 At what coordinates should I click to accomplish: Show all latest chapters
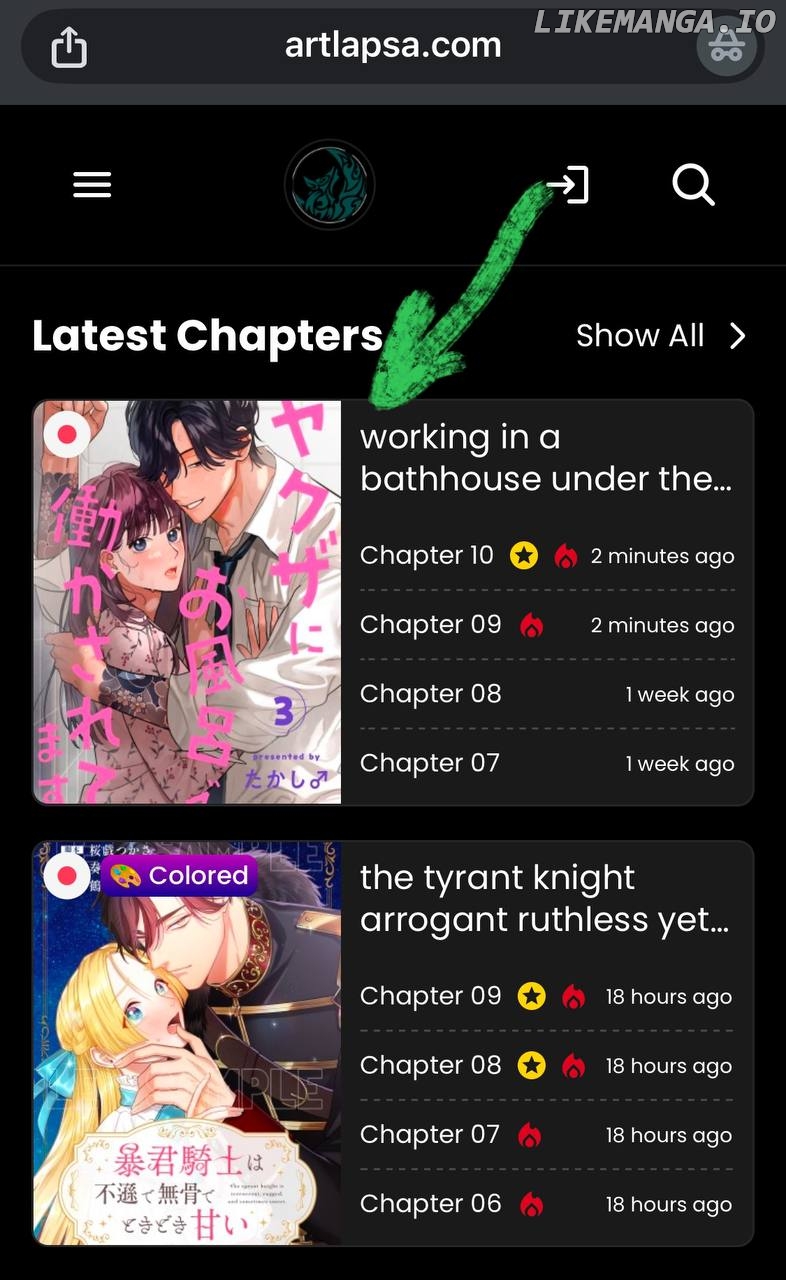(660, 336)
